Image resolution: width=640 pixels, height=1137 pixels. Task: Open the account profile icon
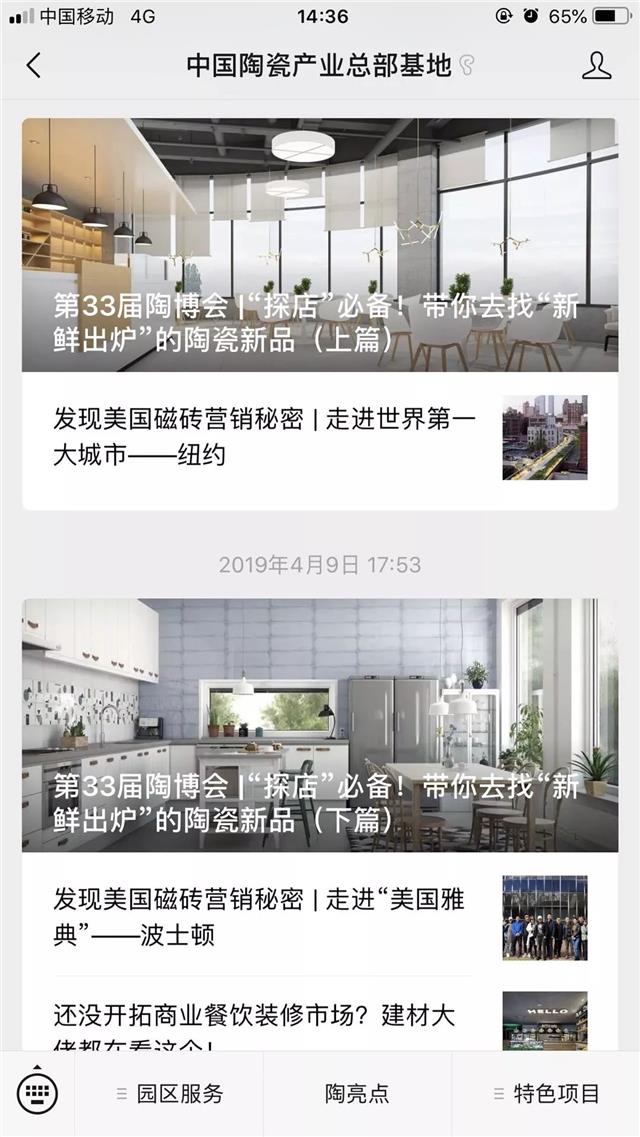click(596, 66)
